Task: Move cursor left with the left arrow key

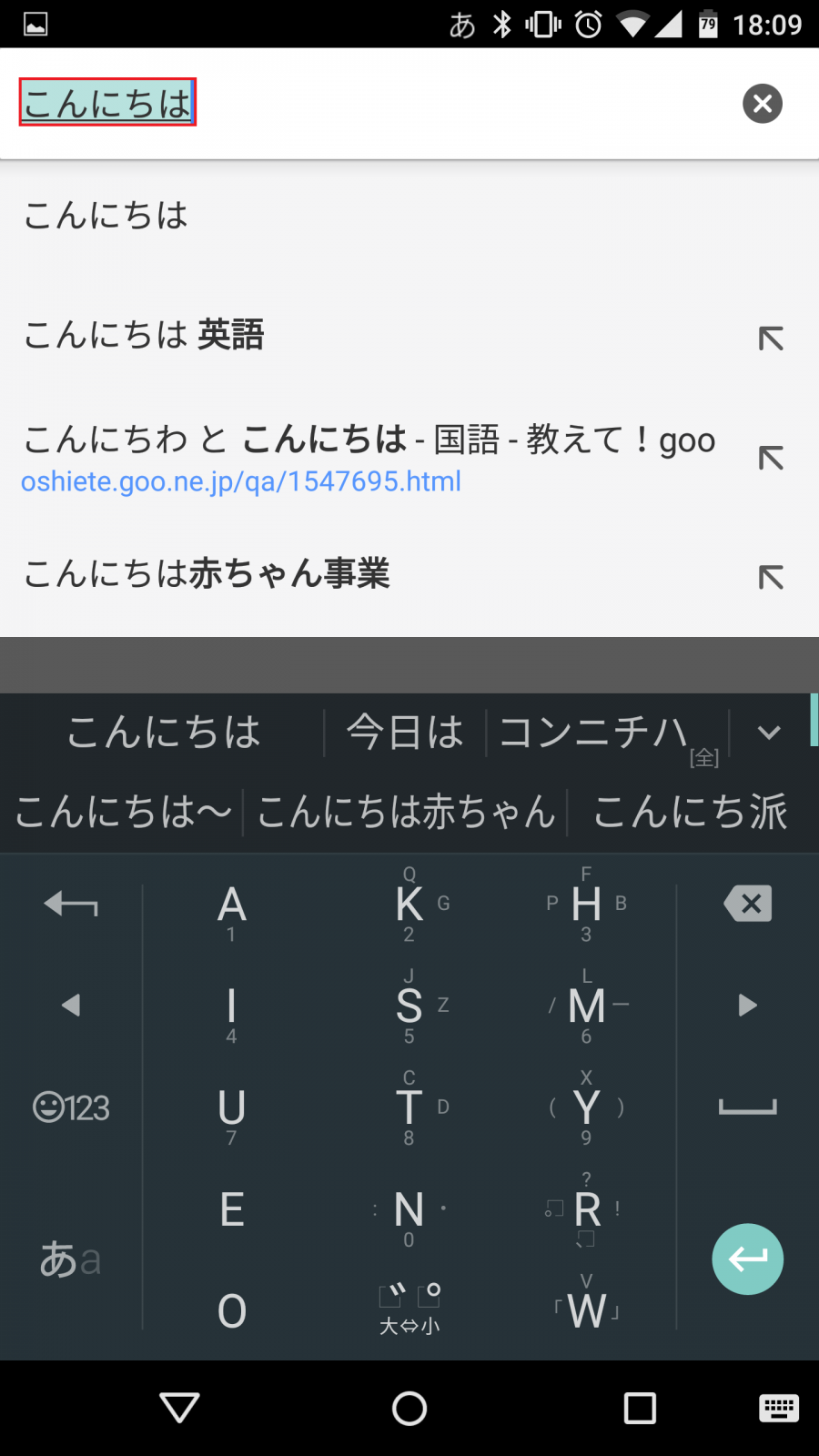Action: 72,1005
